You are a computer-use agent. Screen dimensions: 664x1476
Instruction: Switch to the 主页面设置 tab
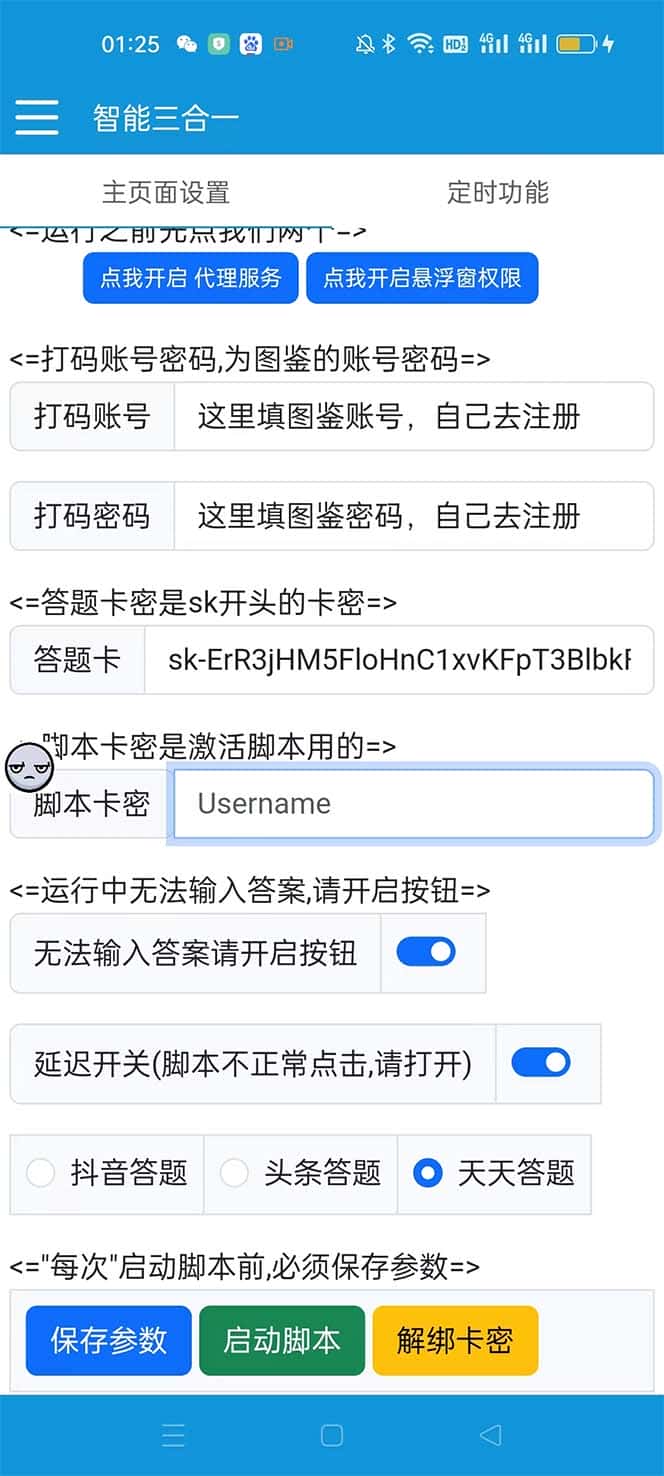coord(166,192)
